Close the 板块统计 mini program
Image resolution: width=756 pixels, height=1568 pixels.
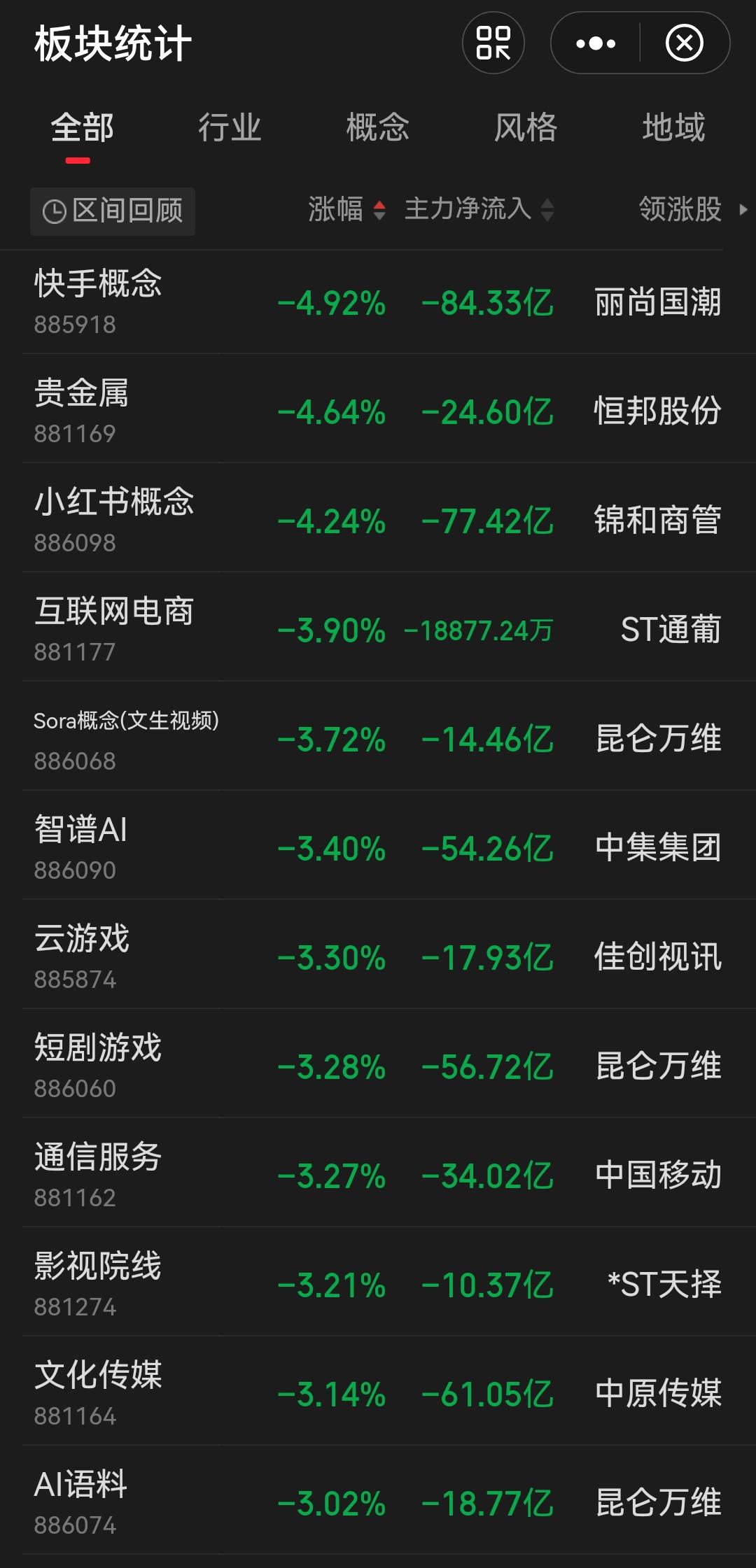[684, 43]
